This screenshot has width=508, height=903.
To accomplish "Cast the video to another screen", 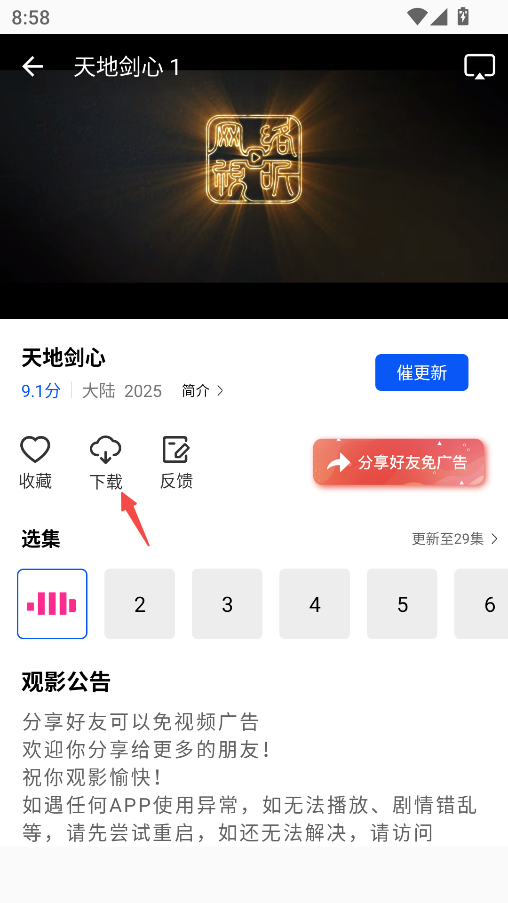I will point(479,67).
